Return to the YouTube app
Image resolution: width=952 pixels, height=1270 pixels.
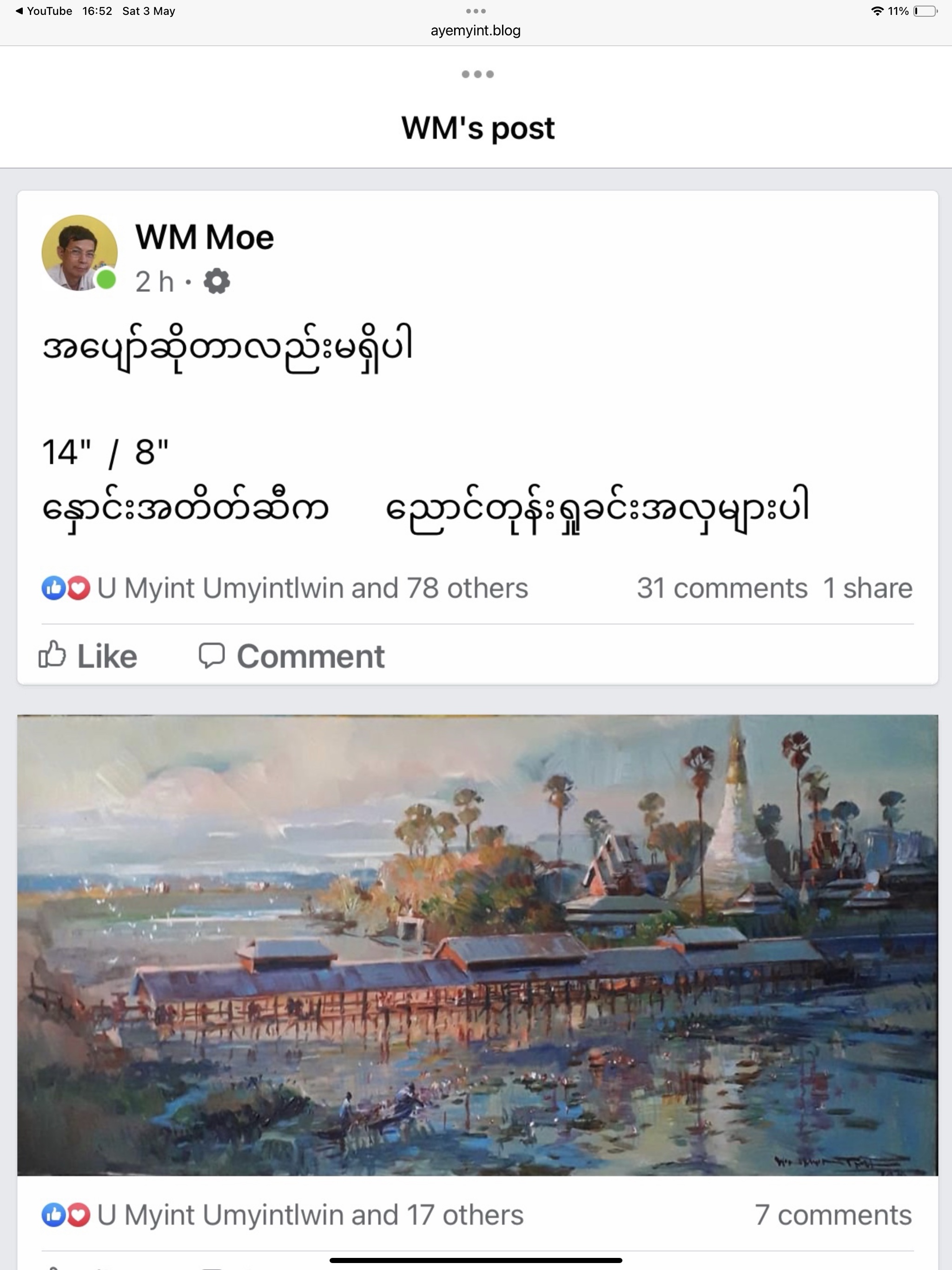(x=44, y=11)
